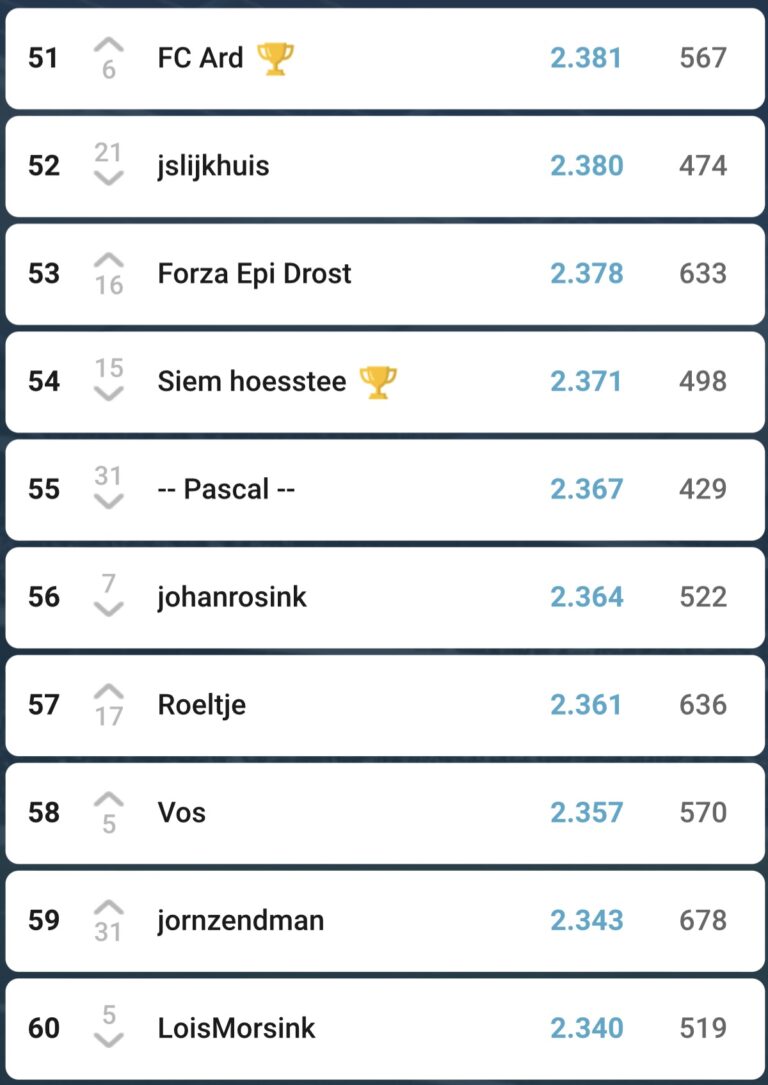Select the -- Pascal -- row
The image size is (768, 1085).
tap(384, 490)
